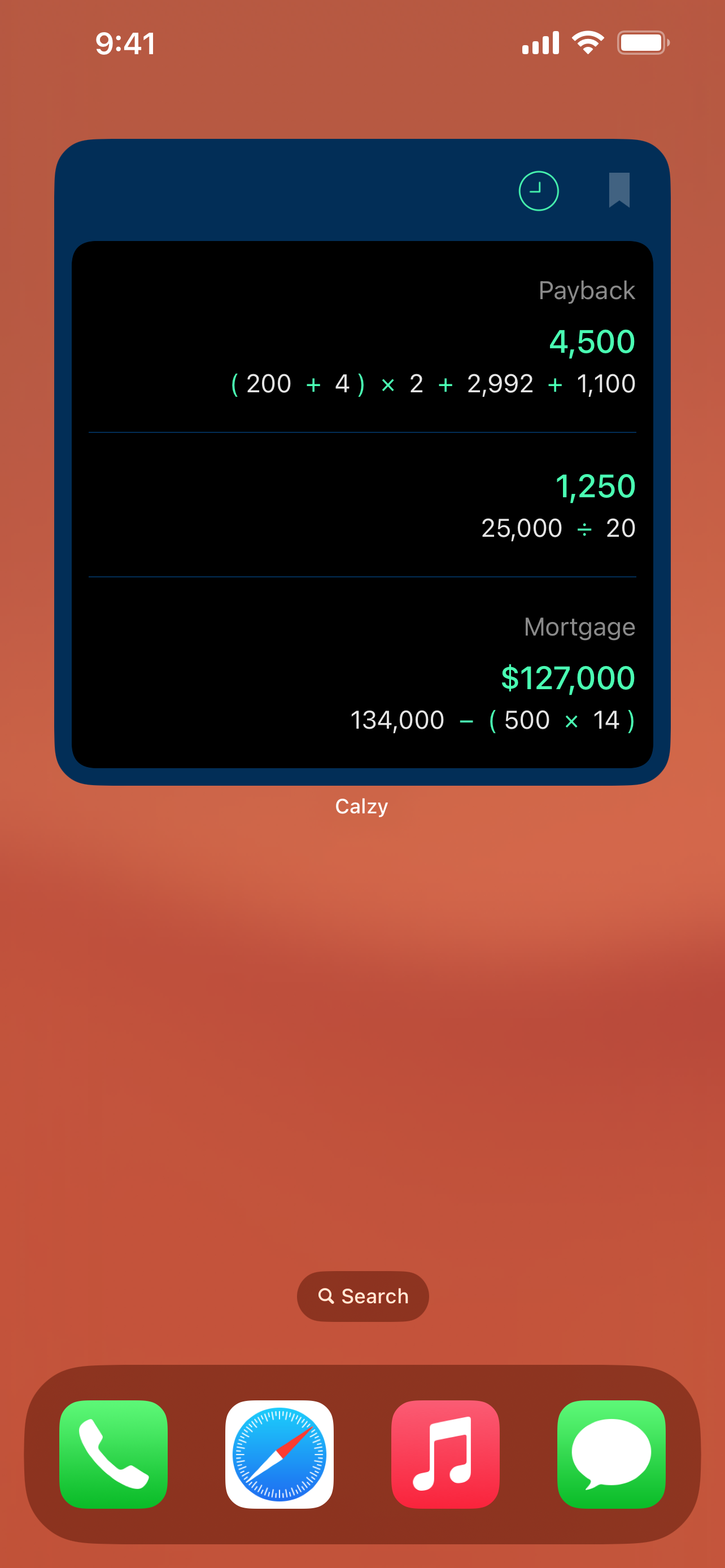Open the history clock in Calzy widget
The width and height of the screenshot is (725, 1568).
538,191
